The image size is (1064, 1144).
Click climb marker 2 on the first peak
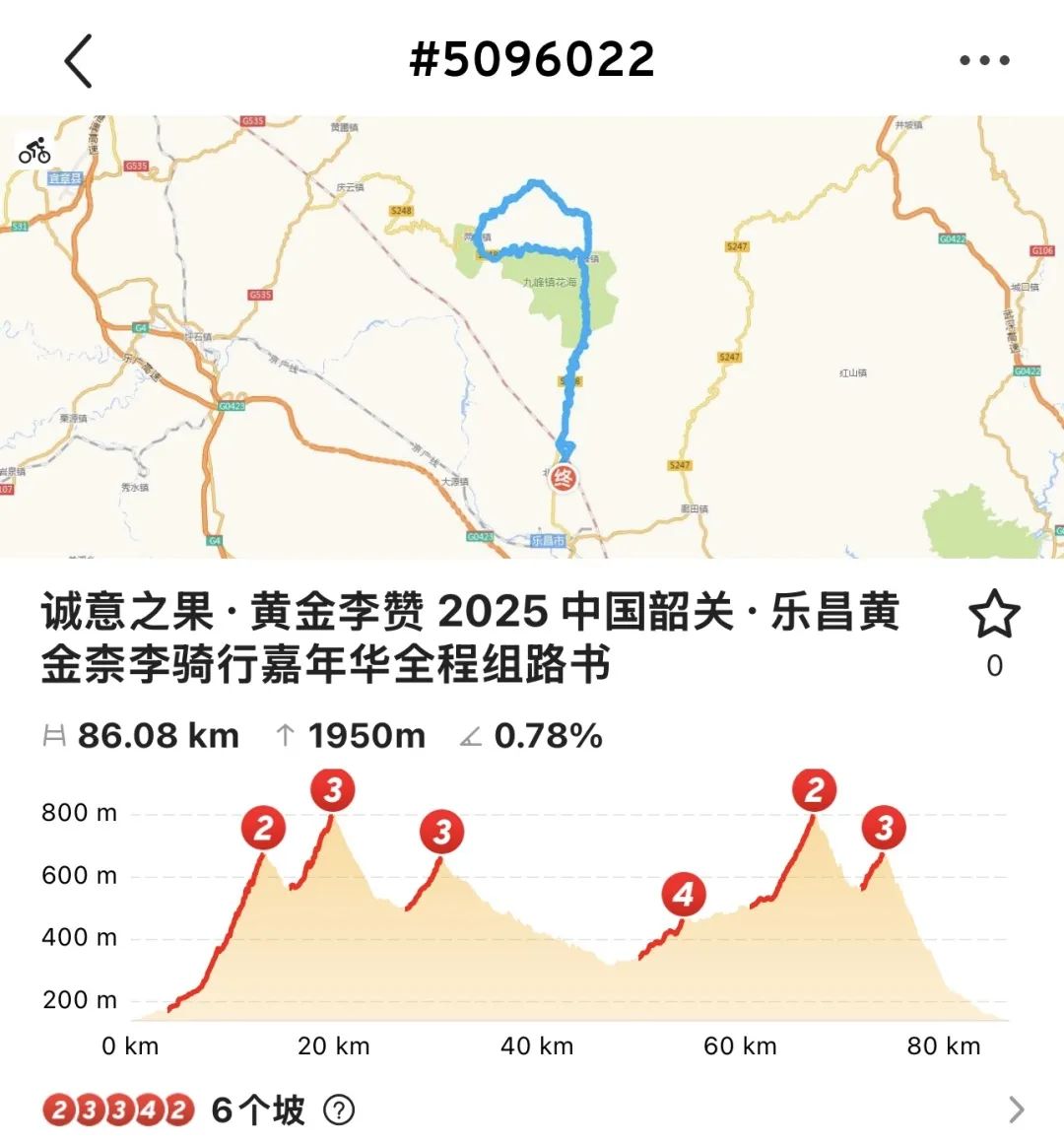[263, 831]
